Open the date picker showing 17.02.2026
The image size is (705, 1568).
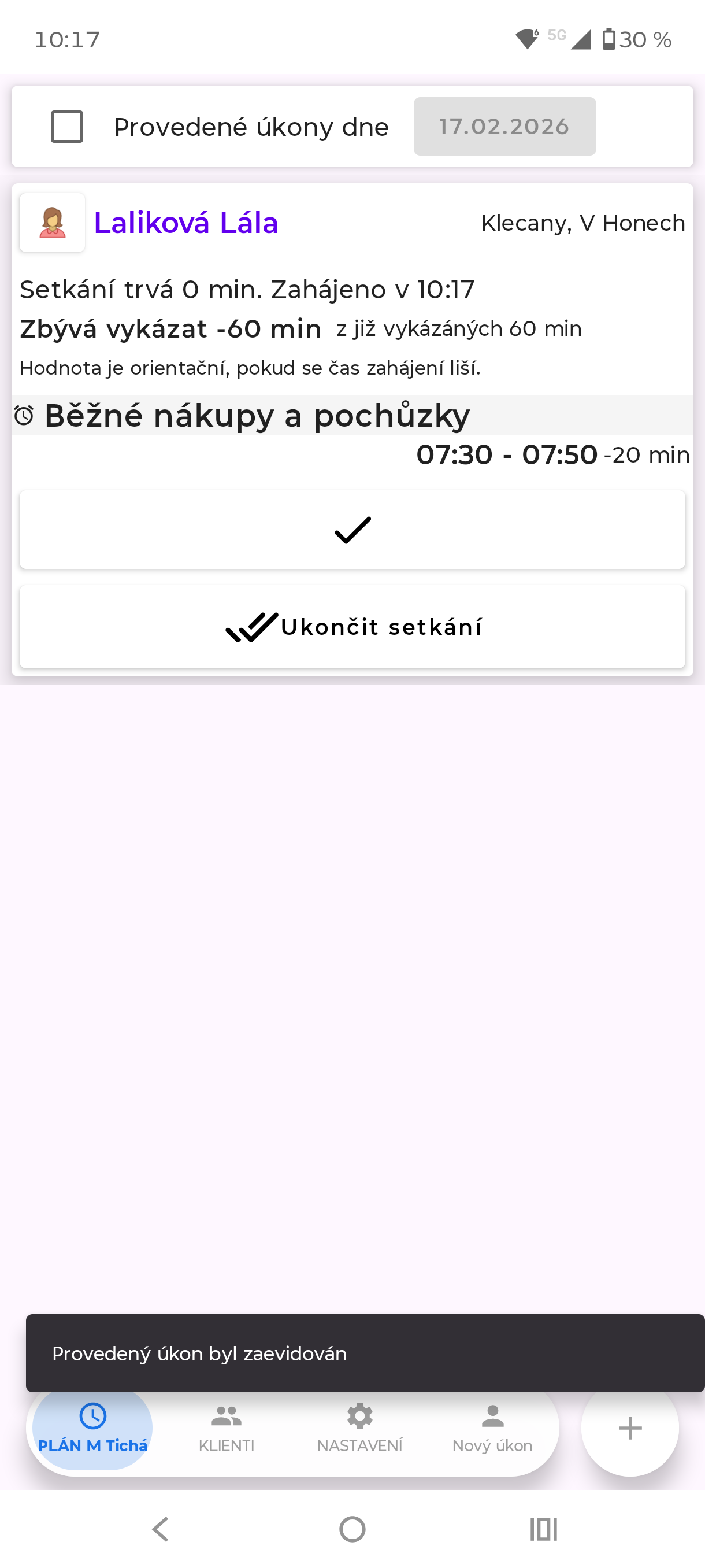[504, 127]
